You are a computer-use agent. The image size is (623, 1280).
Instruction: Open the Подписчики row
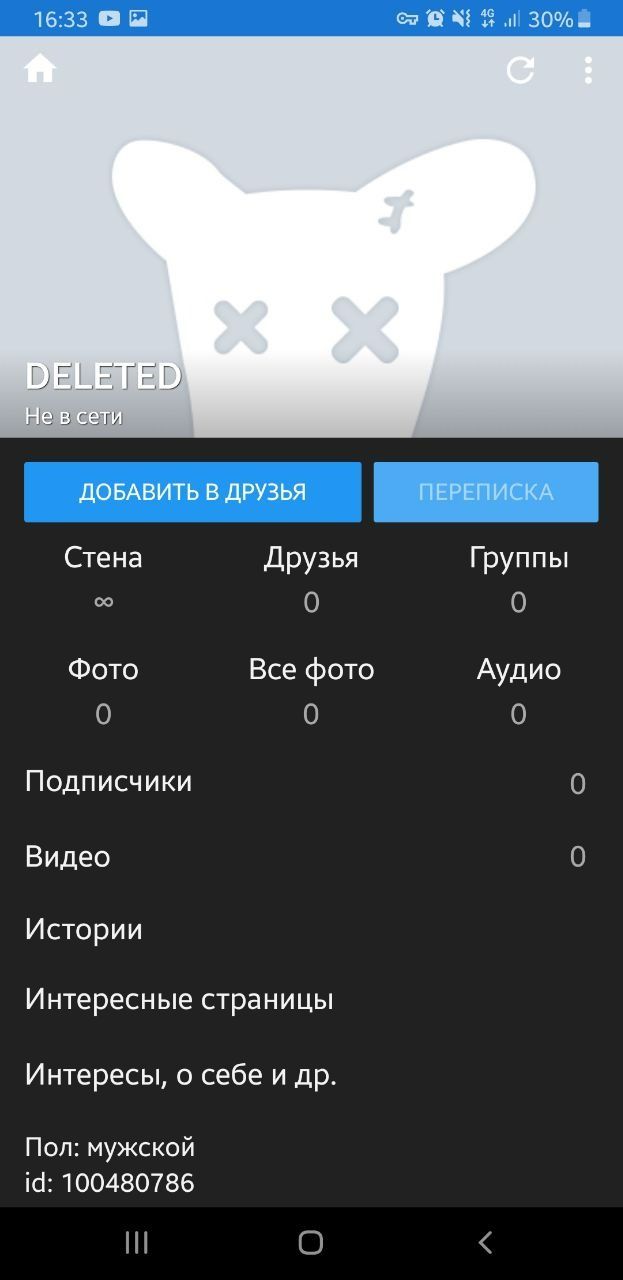pyautogui.click(x=311, y=782)
